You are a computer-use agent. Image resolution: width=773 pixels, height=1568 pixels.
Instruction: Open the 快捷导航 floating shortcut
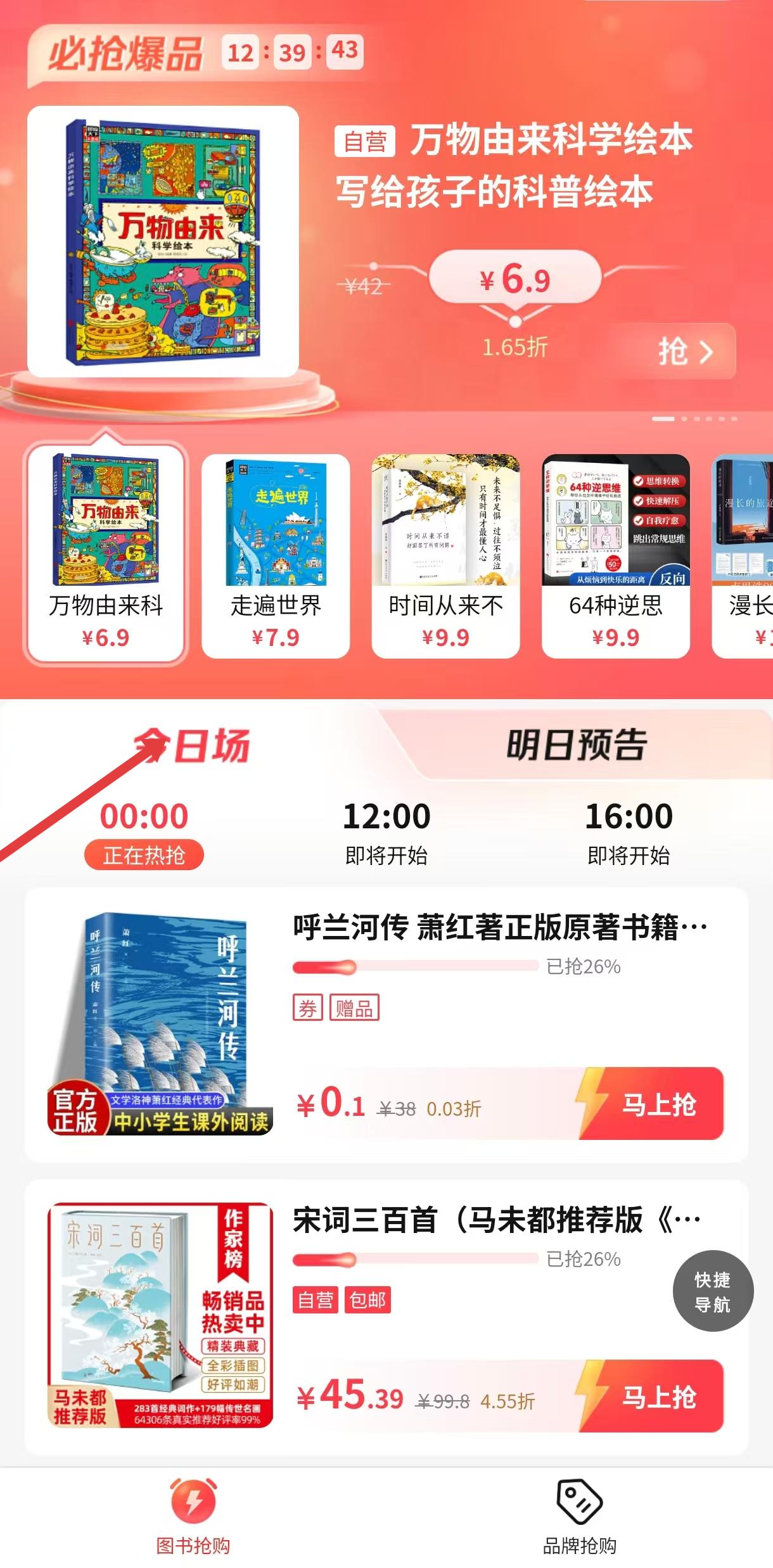click(x=713, y=1291)
